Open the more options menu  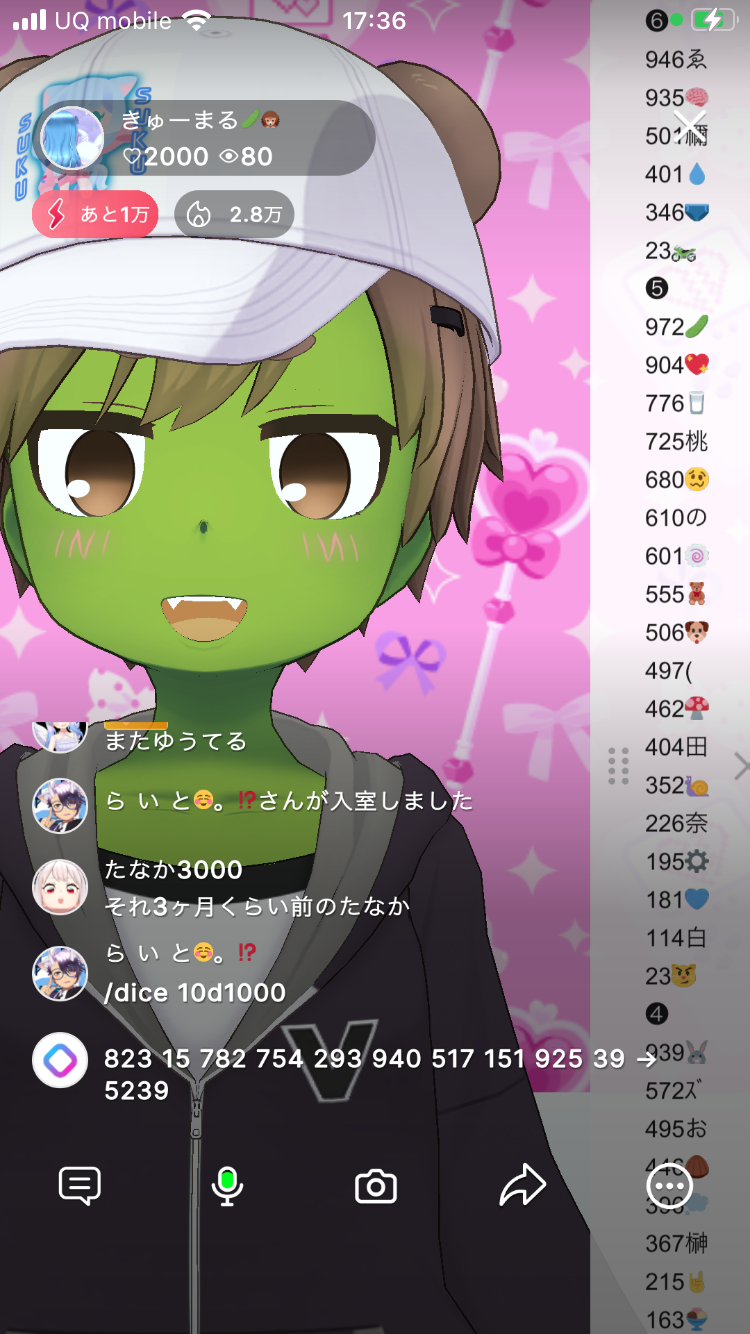[668, 1186]
